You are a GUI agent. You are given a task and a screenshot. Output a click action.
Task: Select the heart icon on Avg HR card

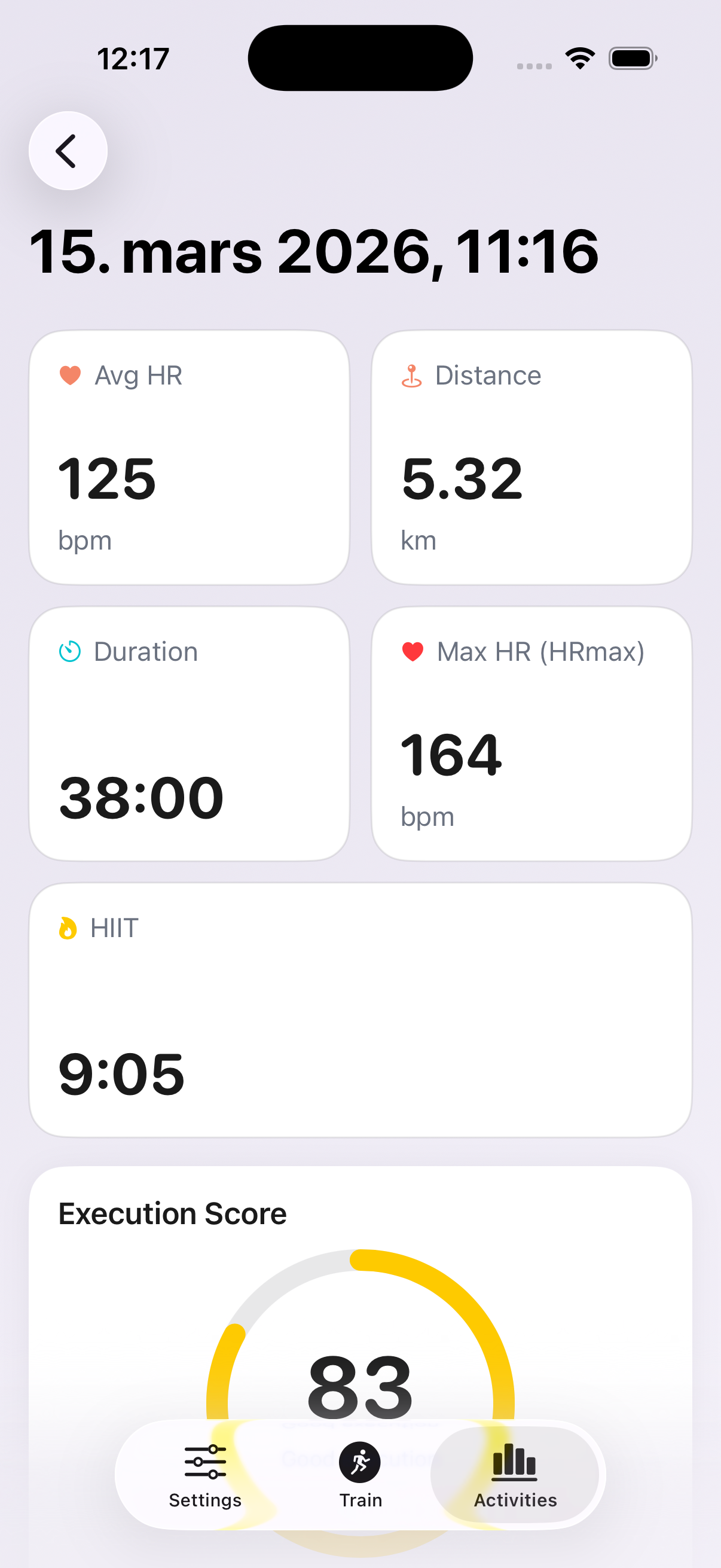click(x=71, y=375)
